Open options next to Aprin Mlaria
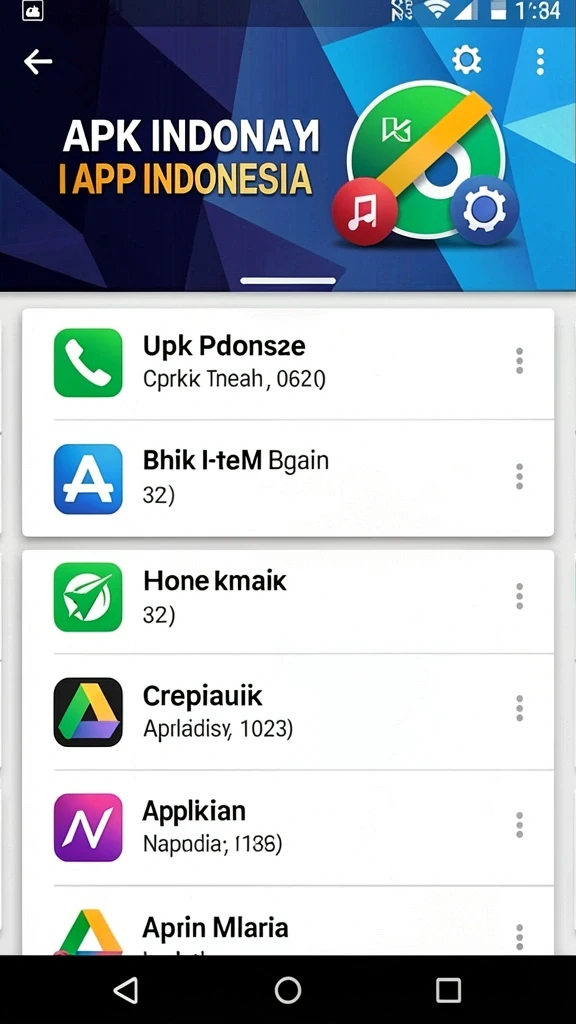The width and height of the screenshot is (576, 1024). click(x=519, y=937)
